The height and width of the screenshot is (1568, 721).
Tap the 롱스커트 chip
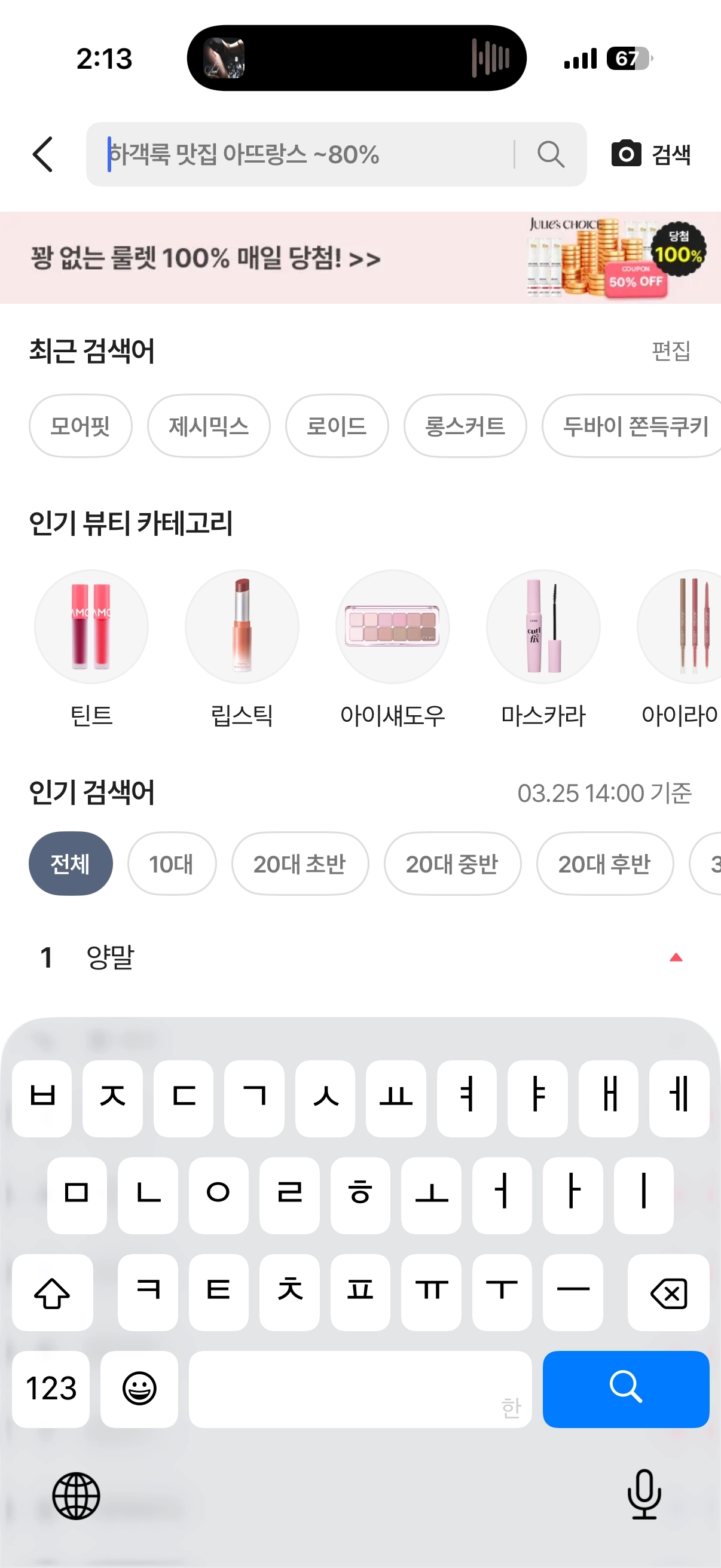pyautogui.click(x=465, y=426)
